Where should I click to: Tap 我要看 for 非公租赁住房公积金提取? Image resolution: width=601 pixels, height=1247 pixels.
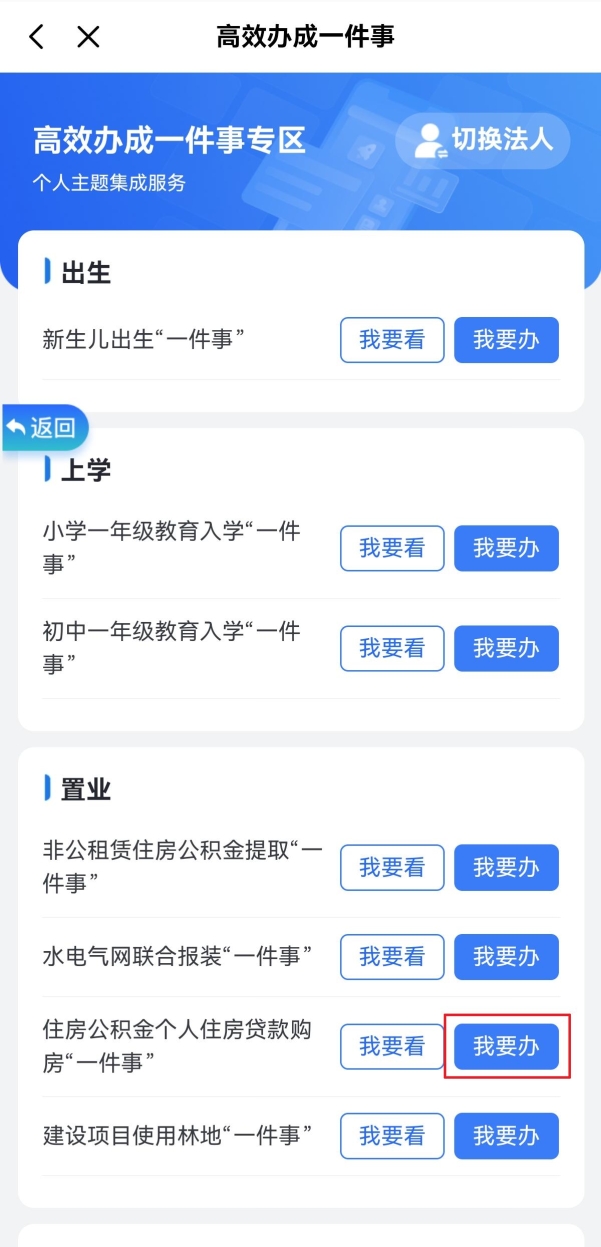392,867
